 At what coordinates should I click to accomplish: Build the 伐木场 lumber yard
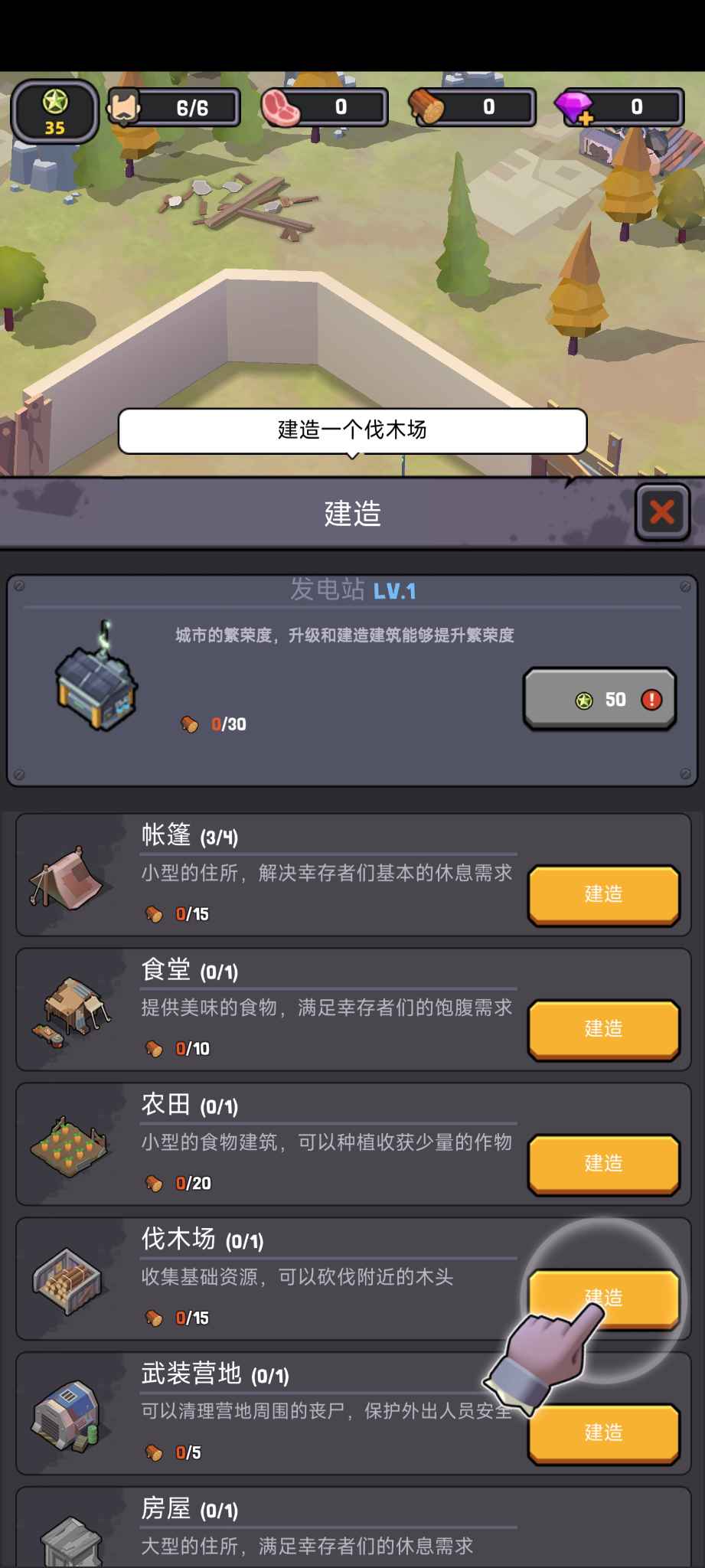(x=603, y=1297)
